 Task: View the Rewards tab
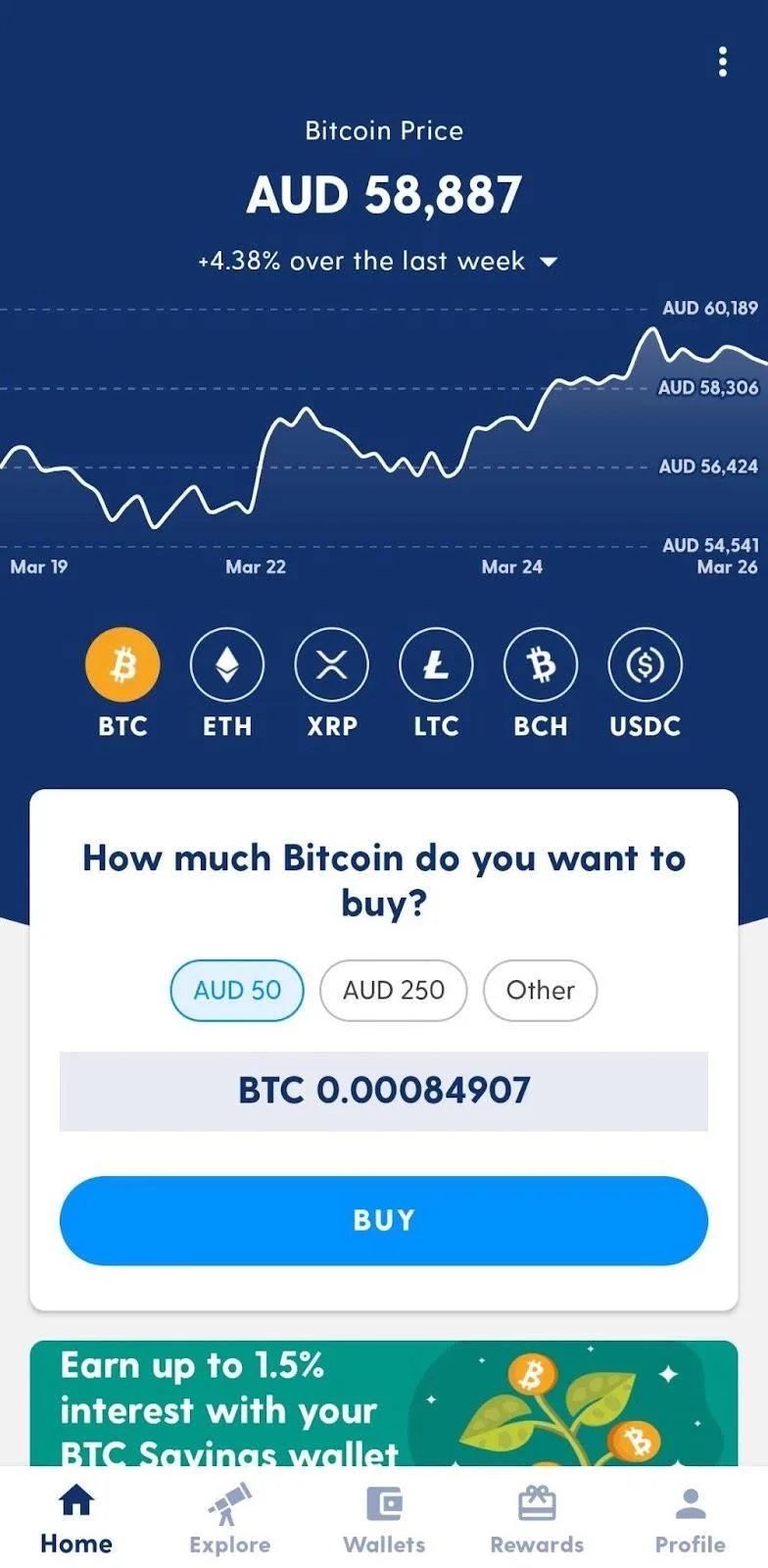(x=537, y=1519)
